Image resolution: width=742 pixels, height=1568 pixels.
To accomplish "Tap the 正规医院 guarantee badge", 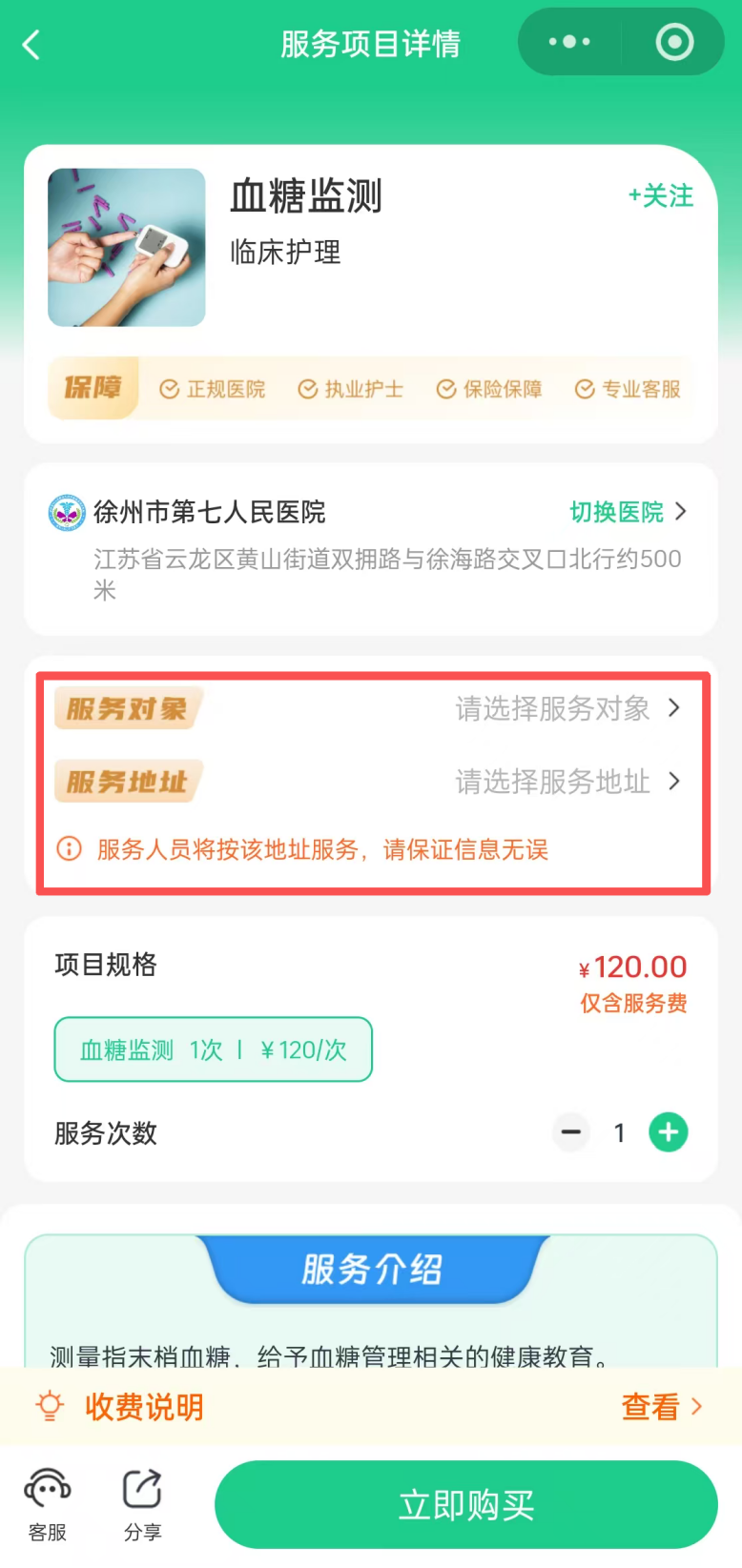I will [212, 389].
